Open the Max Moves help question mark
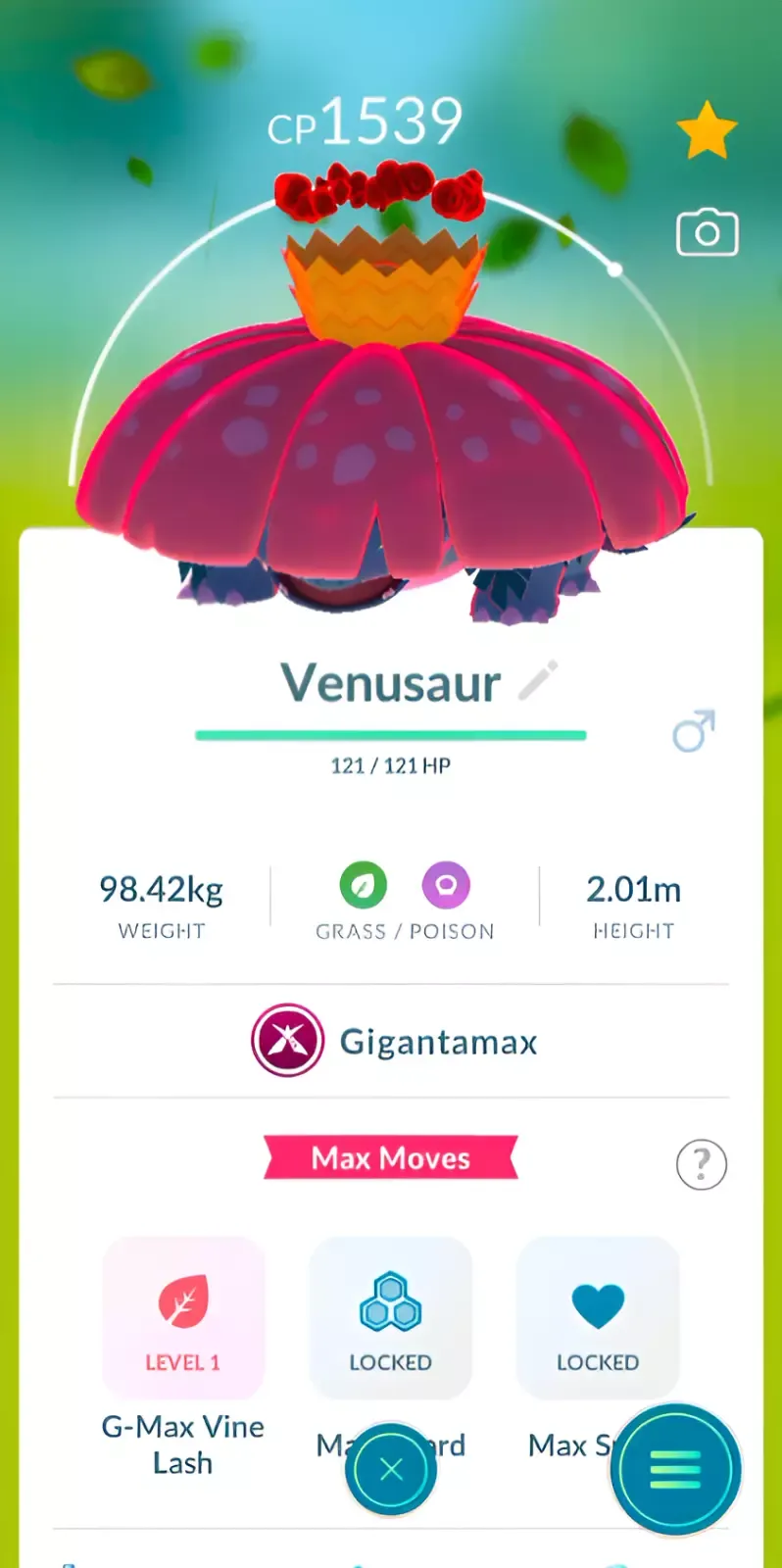Screen dimensions: 782x1568 point(701,1164)
